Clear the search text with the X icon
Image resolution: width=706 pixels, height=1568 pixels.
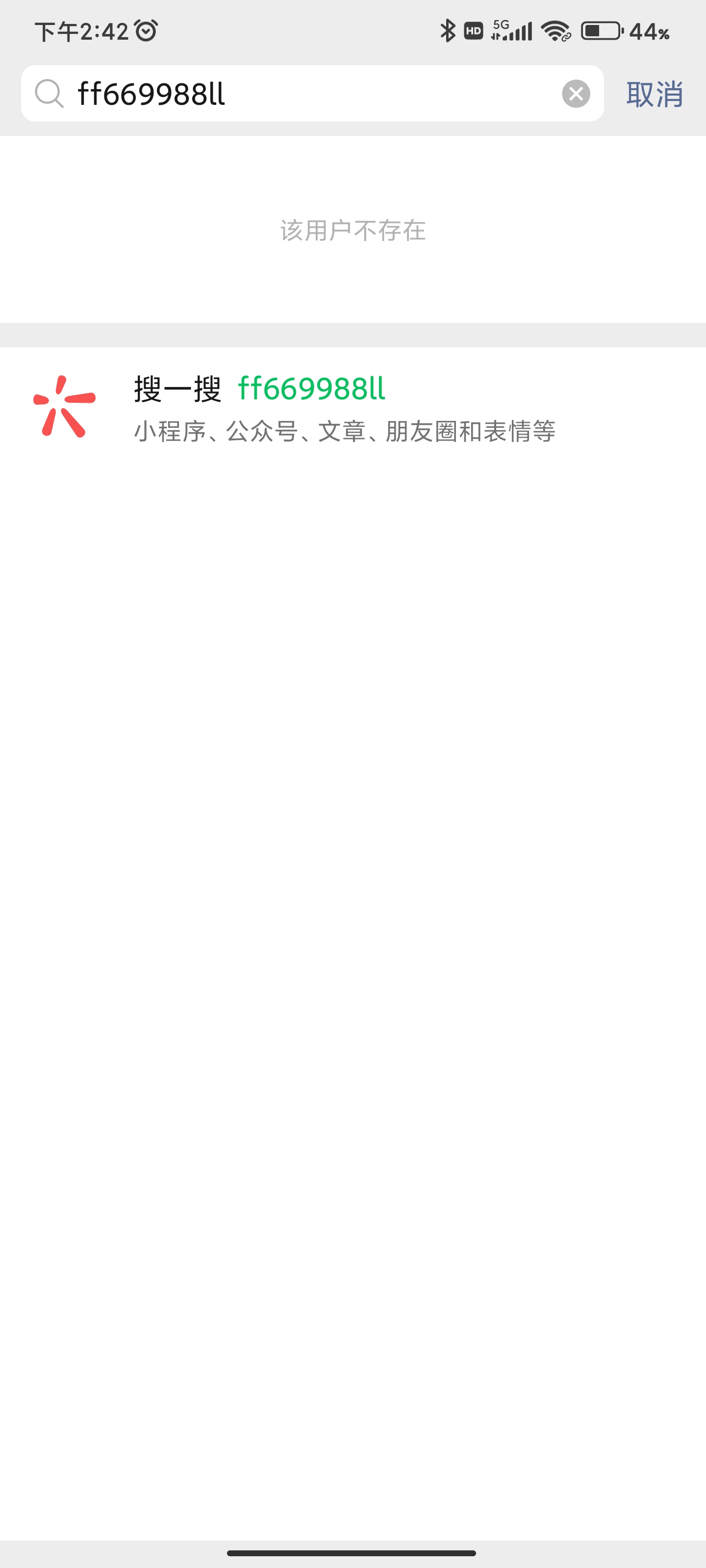click(x=576, y=94)
